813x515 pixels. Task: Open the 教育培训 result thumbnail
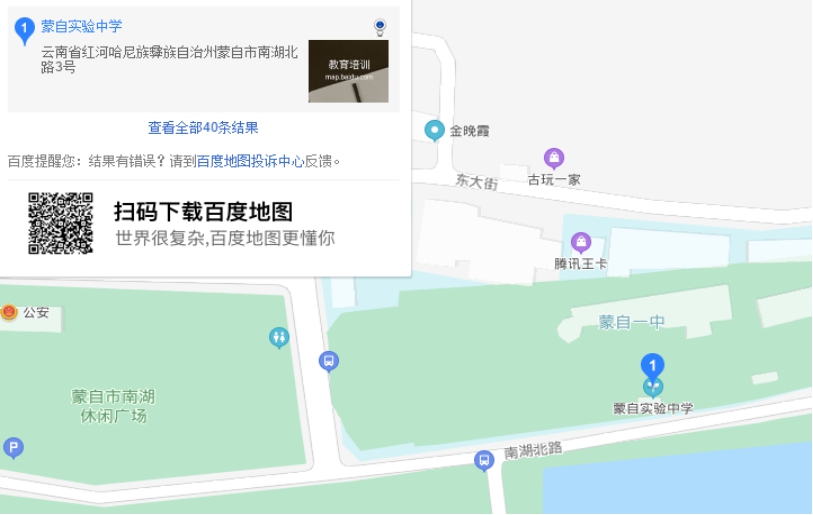point(348,71)
